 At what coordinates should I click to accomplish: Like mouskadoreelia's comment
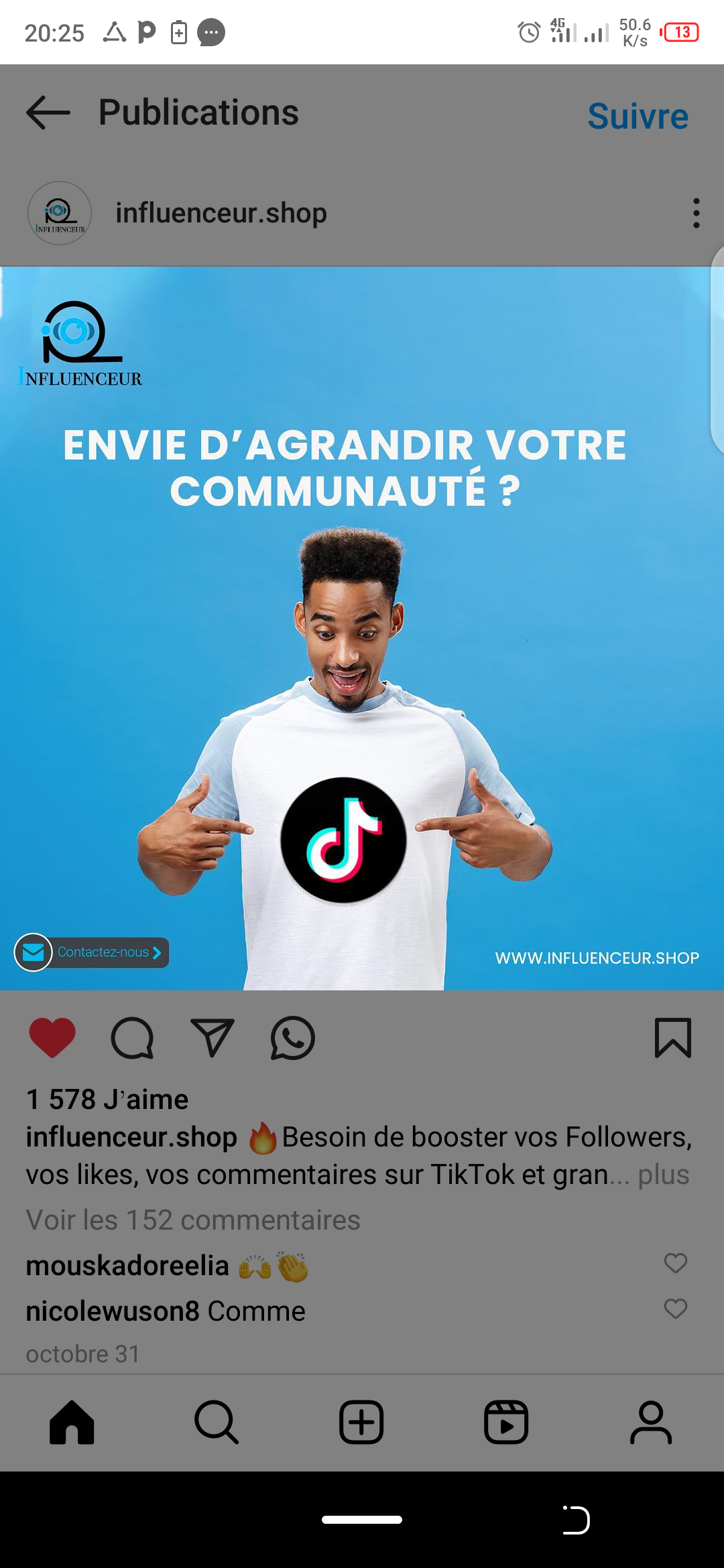click(x=675, y=1263)
